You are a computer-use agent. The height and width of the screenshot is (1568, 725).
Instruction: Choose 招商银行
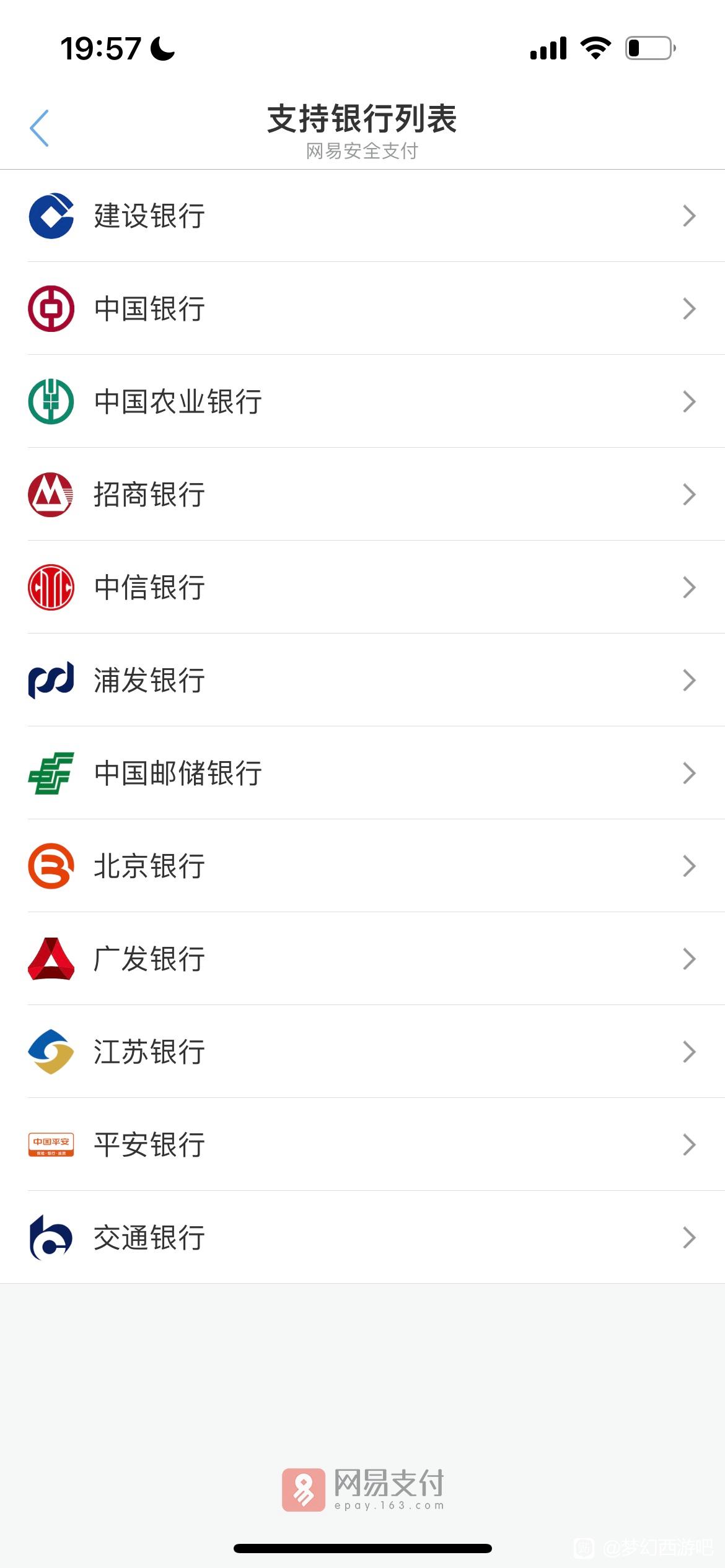[362, 494]
